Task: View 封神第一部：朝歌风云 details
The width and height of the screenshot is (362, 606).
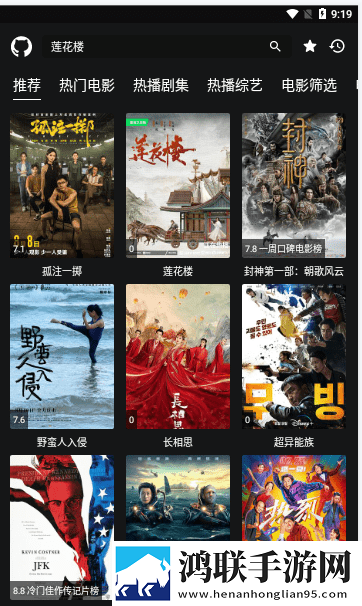Action: pos(294,195)
